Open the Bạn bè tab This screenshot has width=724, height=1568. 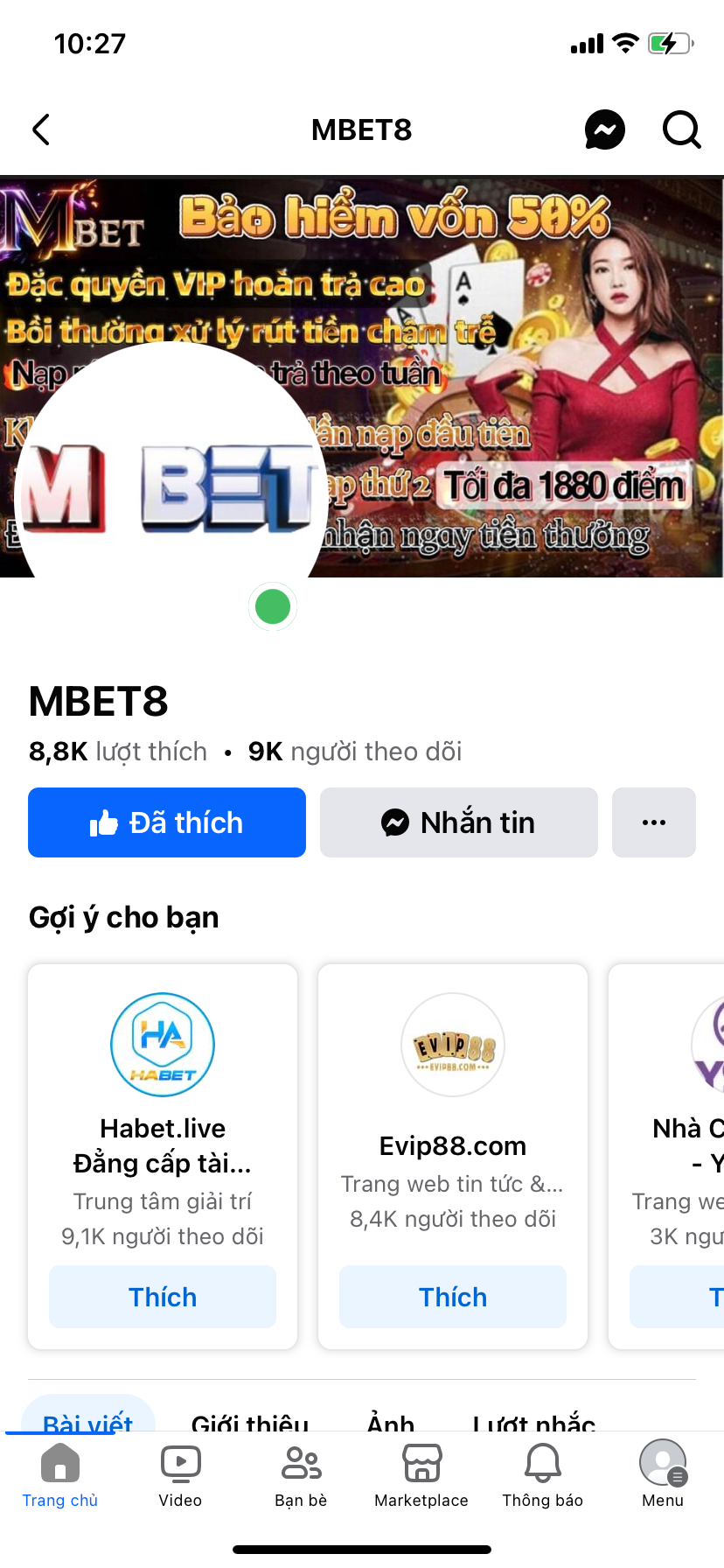pos(302,1476)
